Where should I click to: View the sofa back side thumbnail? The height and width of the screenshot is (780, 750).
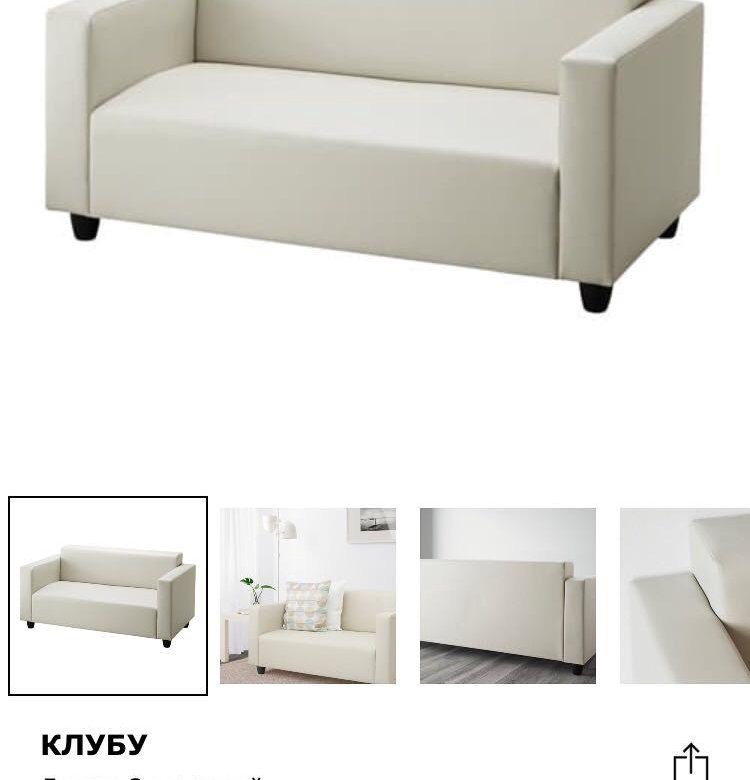508,596
